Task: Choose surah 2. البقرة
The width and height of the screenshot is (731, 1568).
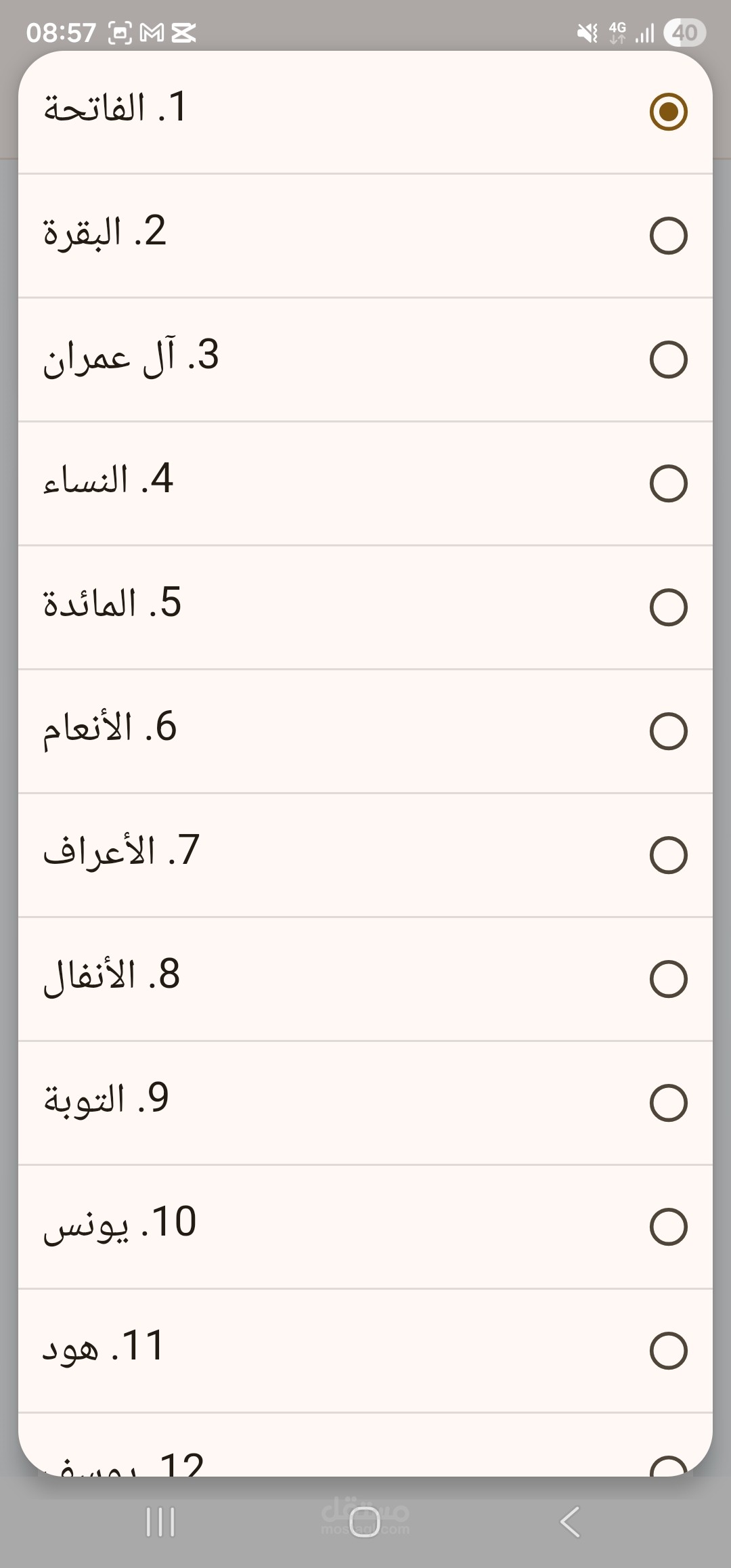Action: click(x=365, y=236)
